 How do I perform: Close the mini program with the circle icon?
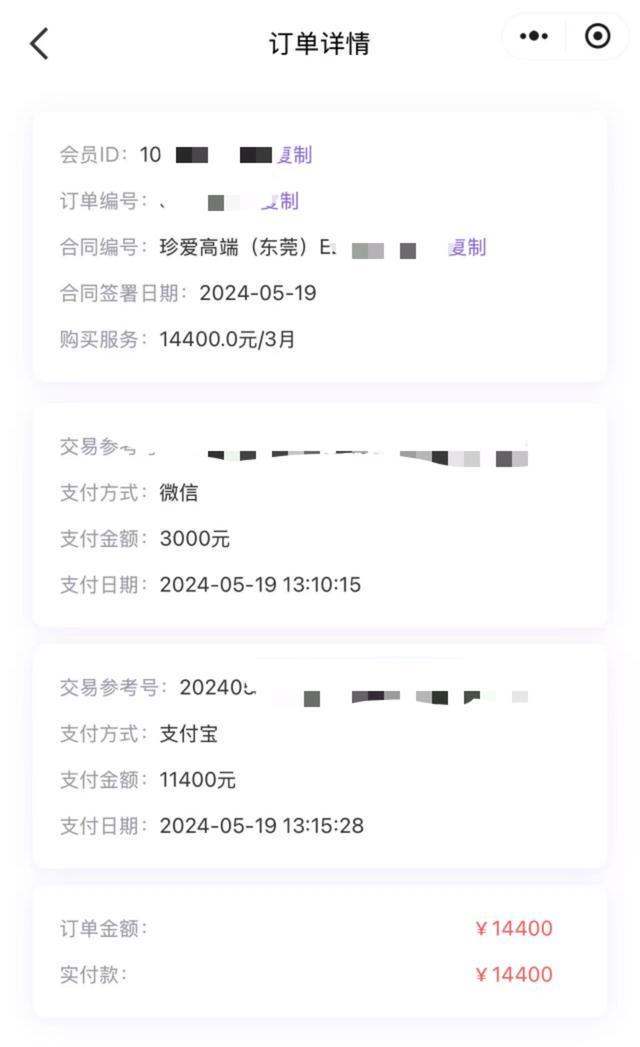(597, 37)
